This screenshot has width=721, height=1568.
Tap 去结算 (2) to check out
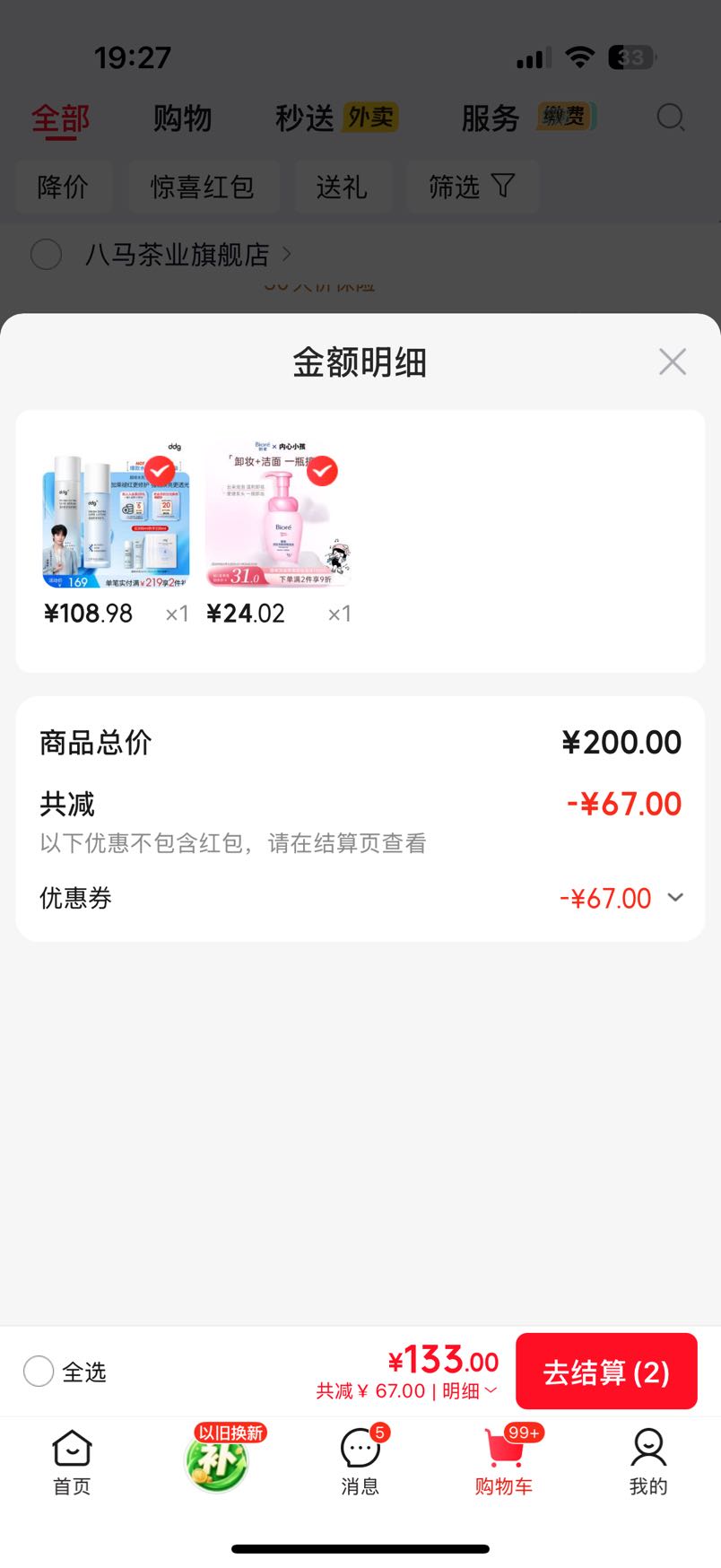coord(606,1372)
